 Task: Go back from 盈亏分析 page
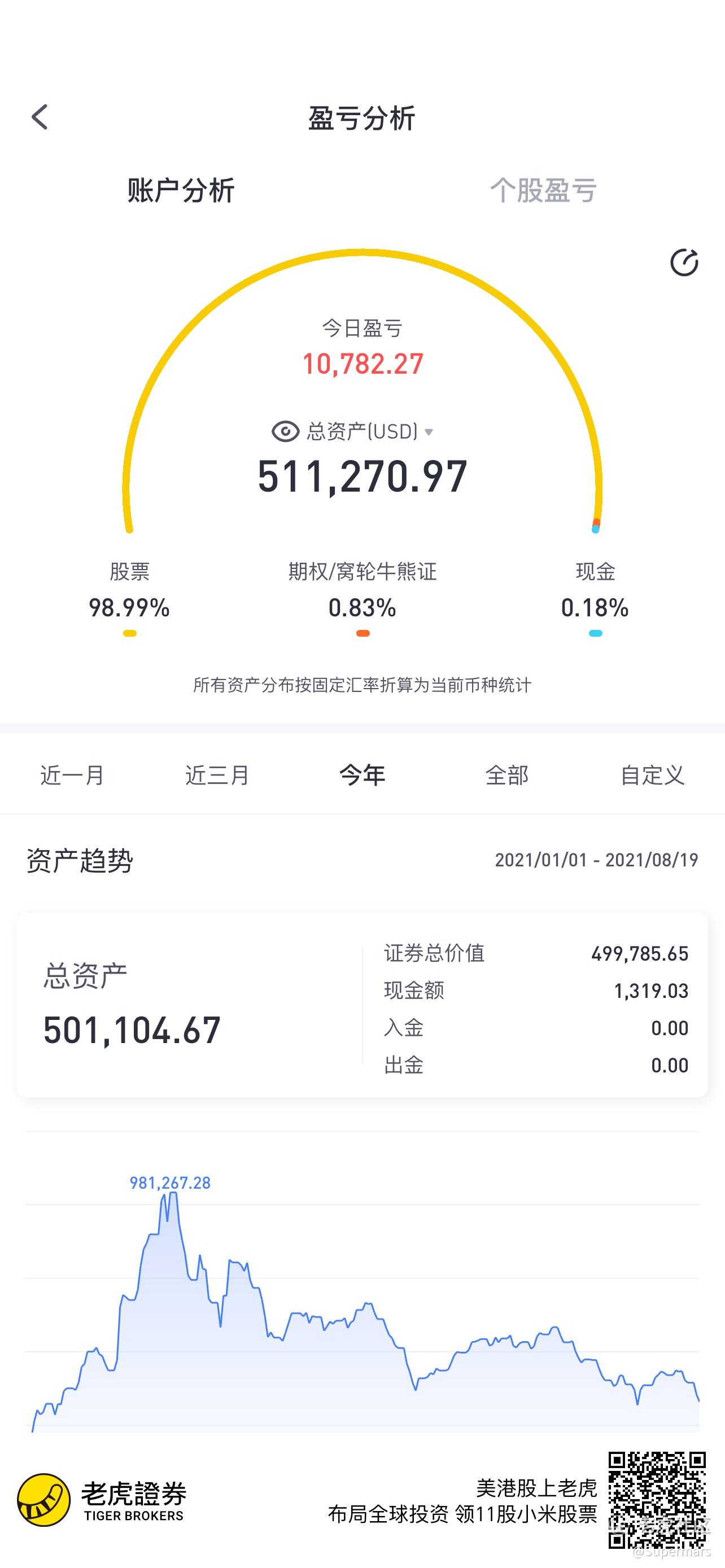(40, 117)
